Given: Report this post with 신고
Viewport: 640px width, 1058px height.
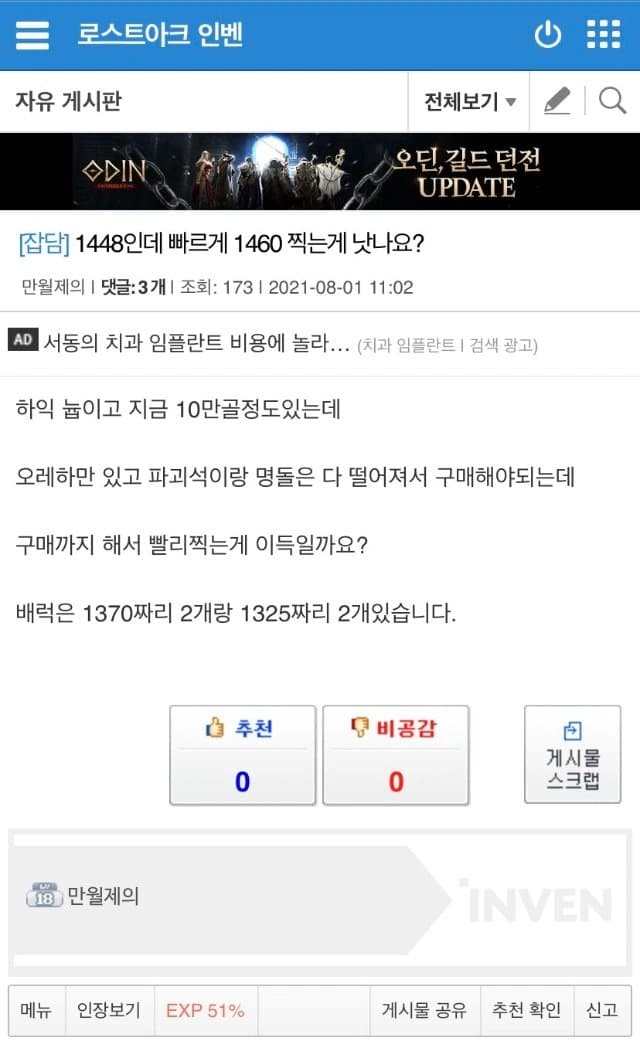Looking at the screenshot, I should (602, 1011).
